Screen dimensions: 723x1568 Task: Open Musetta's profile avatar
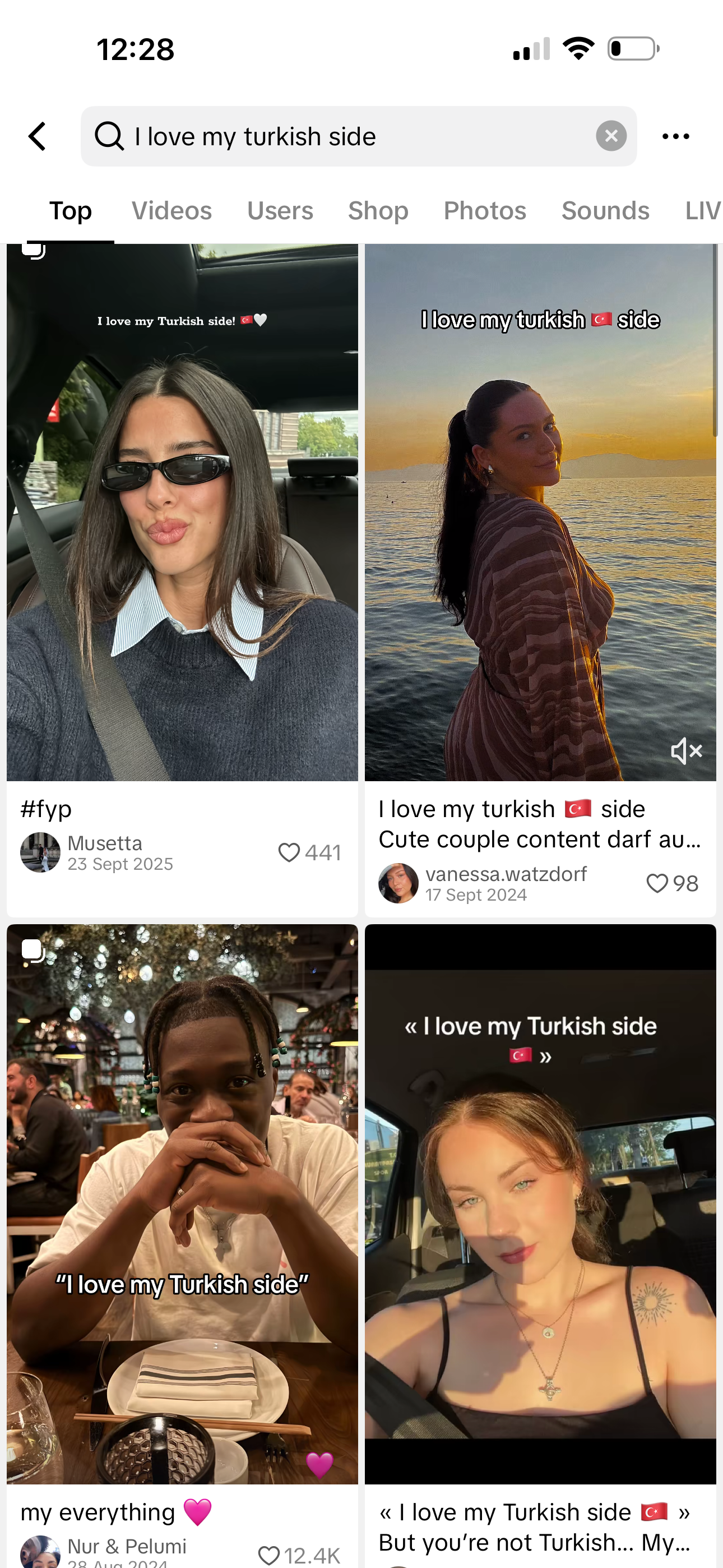40,852
